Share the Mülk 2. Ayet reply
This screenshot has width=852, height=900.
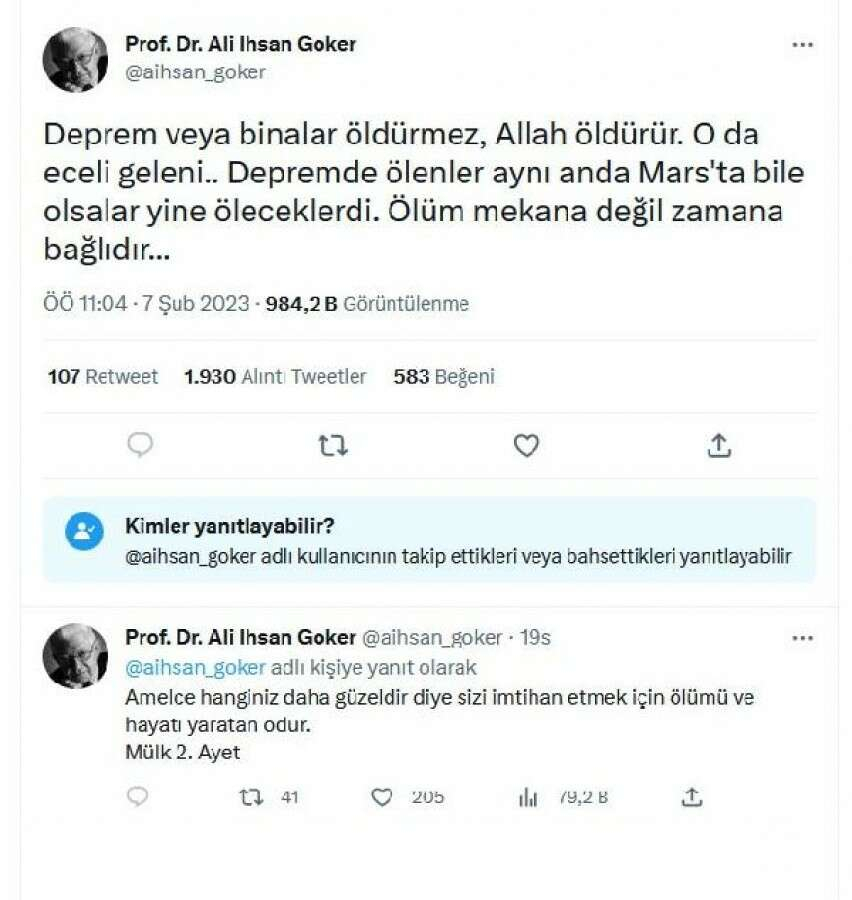click(x=692, y=797)
